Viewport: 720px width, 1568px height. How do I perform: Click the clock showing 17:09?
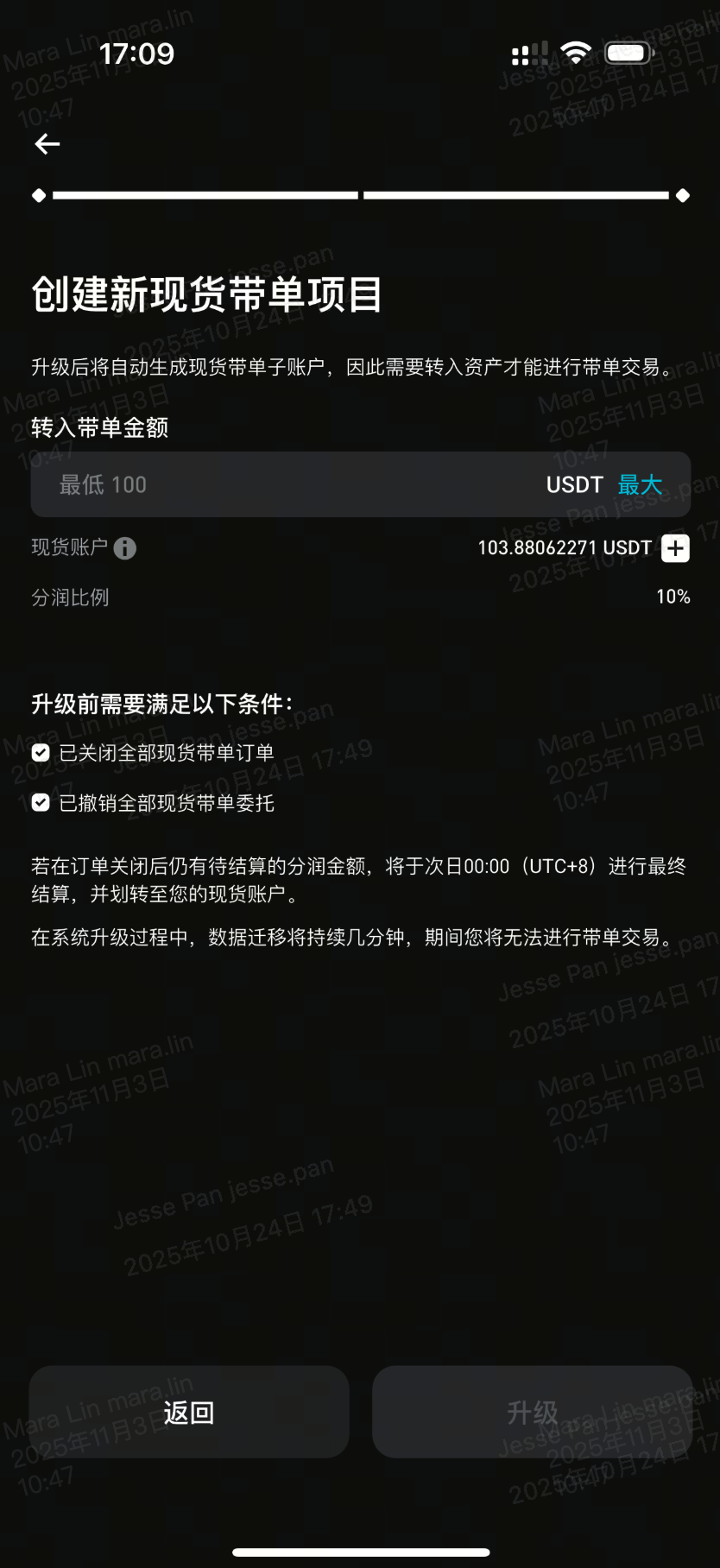[x=138, y=54]
